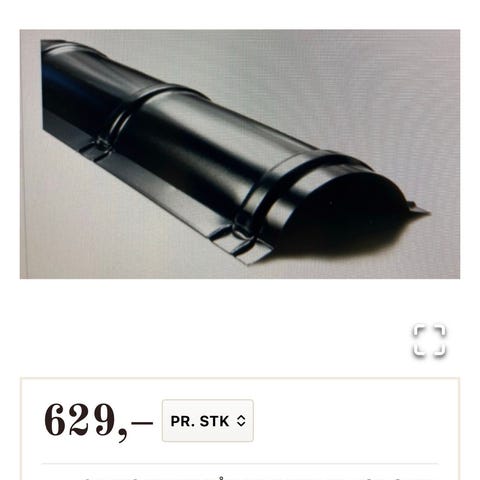
Task: Open the black ridge product photo
Action: [x=240, y=154]
